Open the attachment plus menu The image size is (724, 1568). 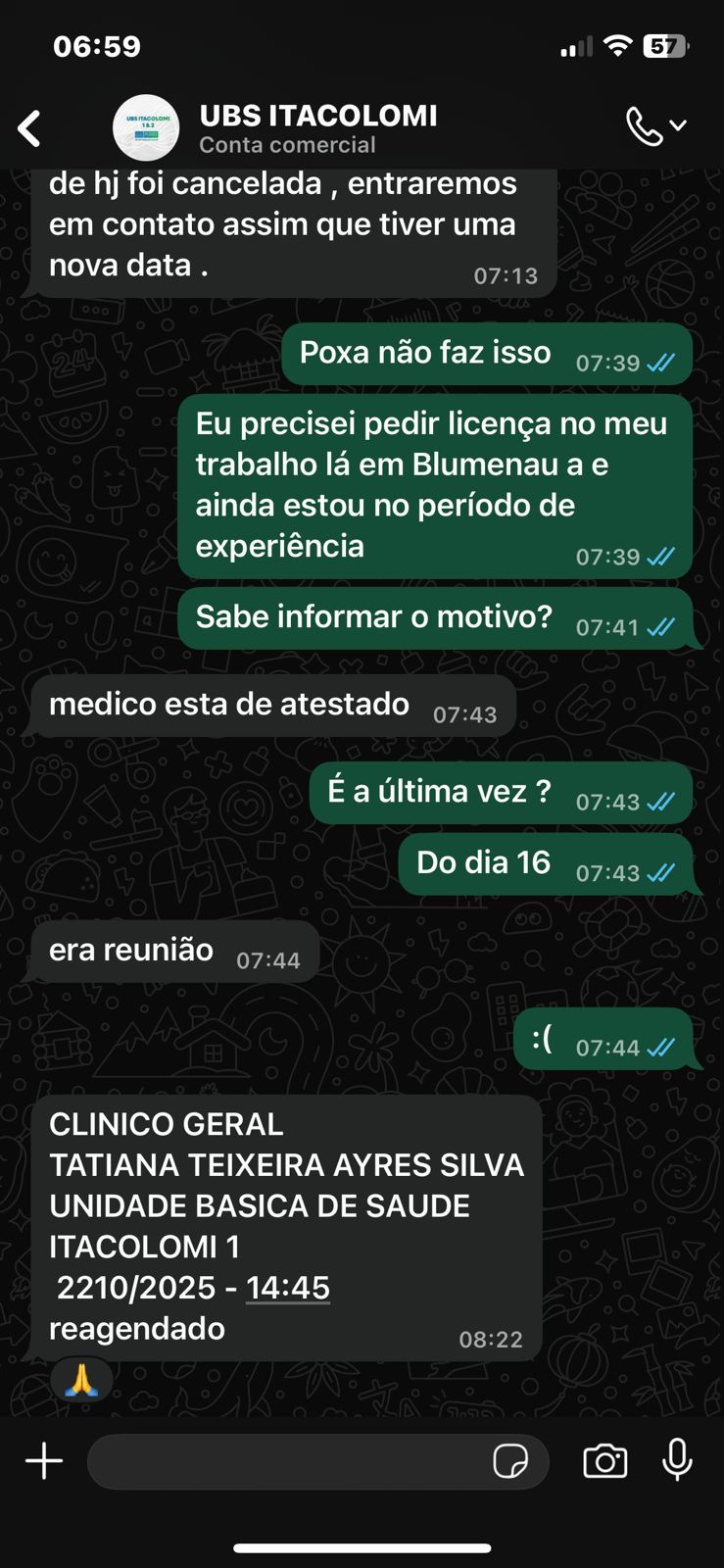click(44, 1460)
